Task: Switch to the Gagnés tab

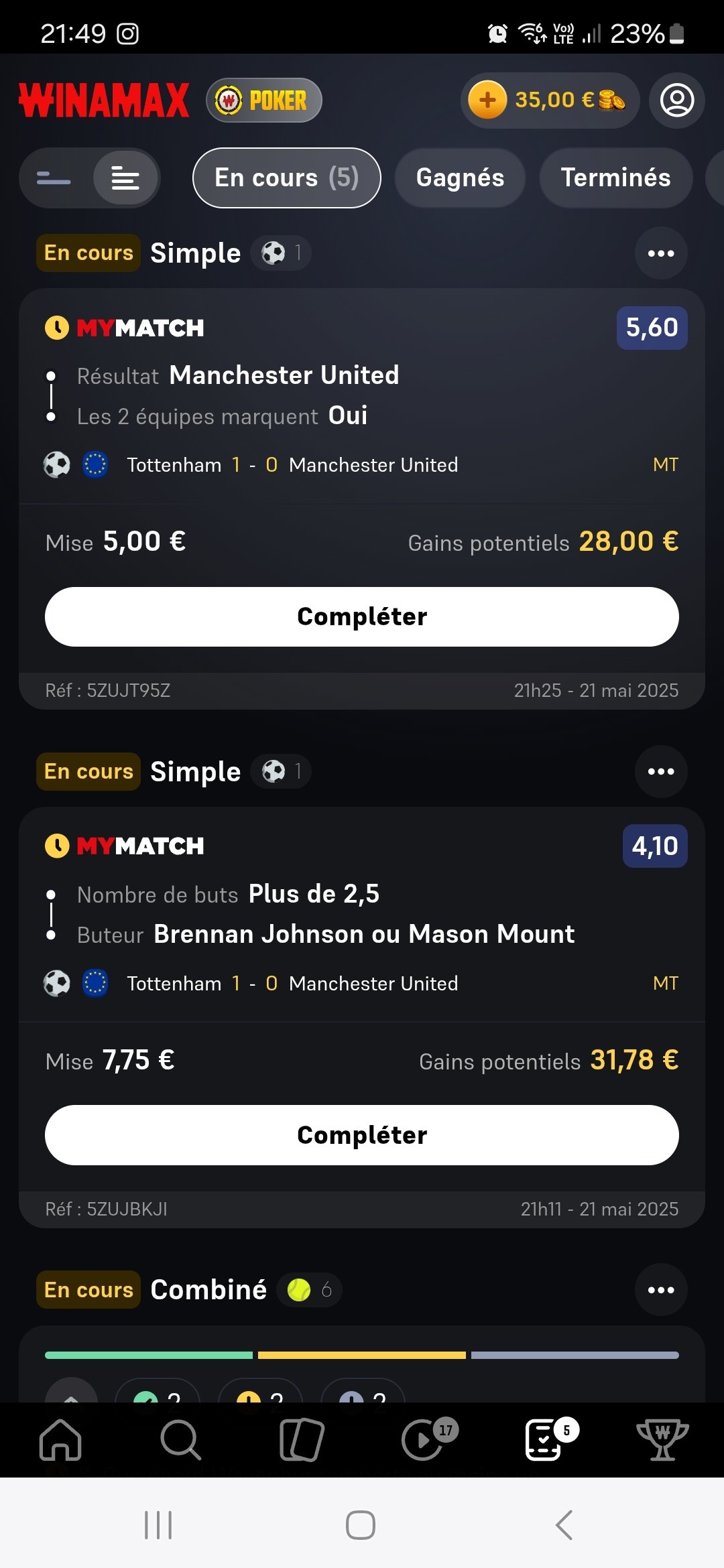Action: (x=460, y=178)
